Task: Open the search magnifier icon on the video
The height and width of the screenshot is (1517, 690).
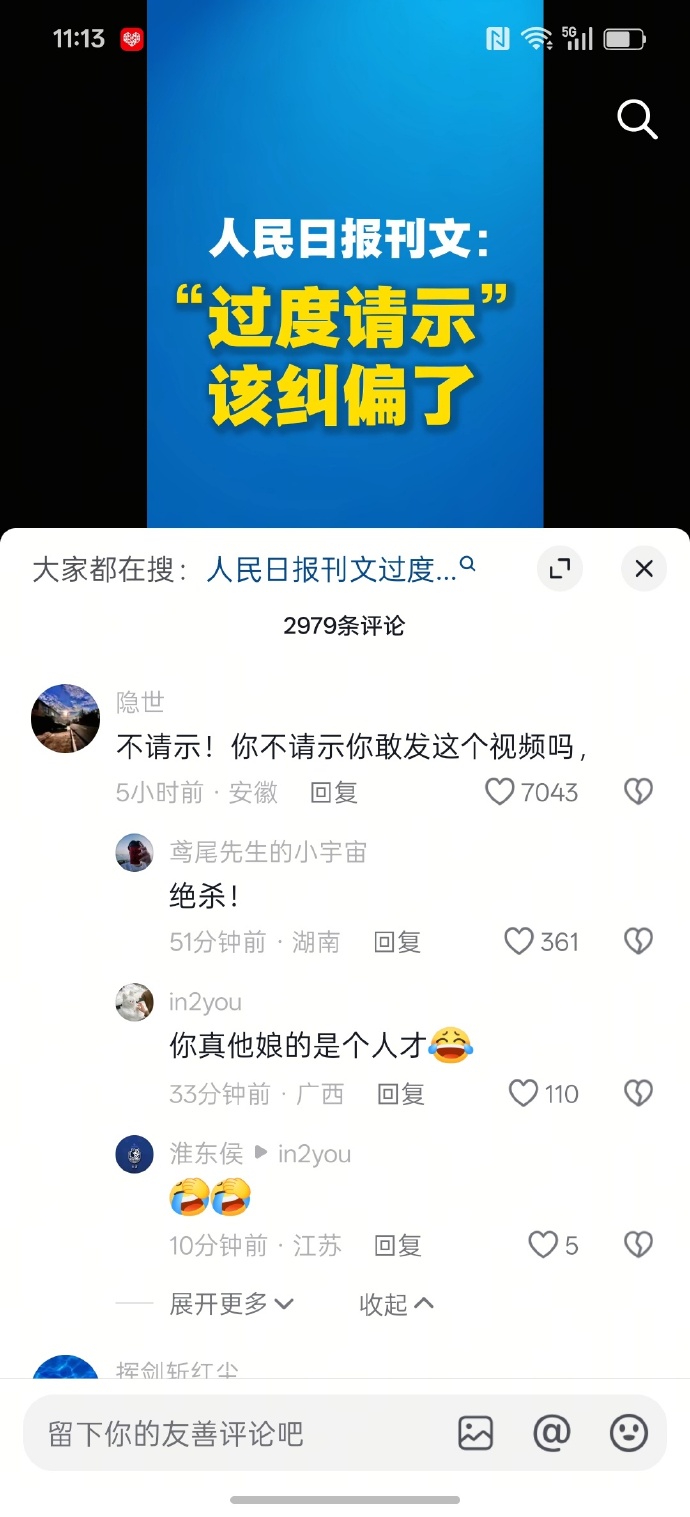Action: tap(637, 120)
